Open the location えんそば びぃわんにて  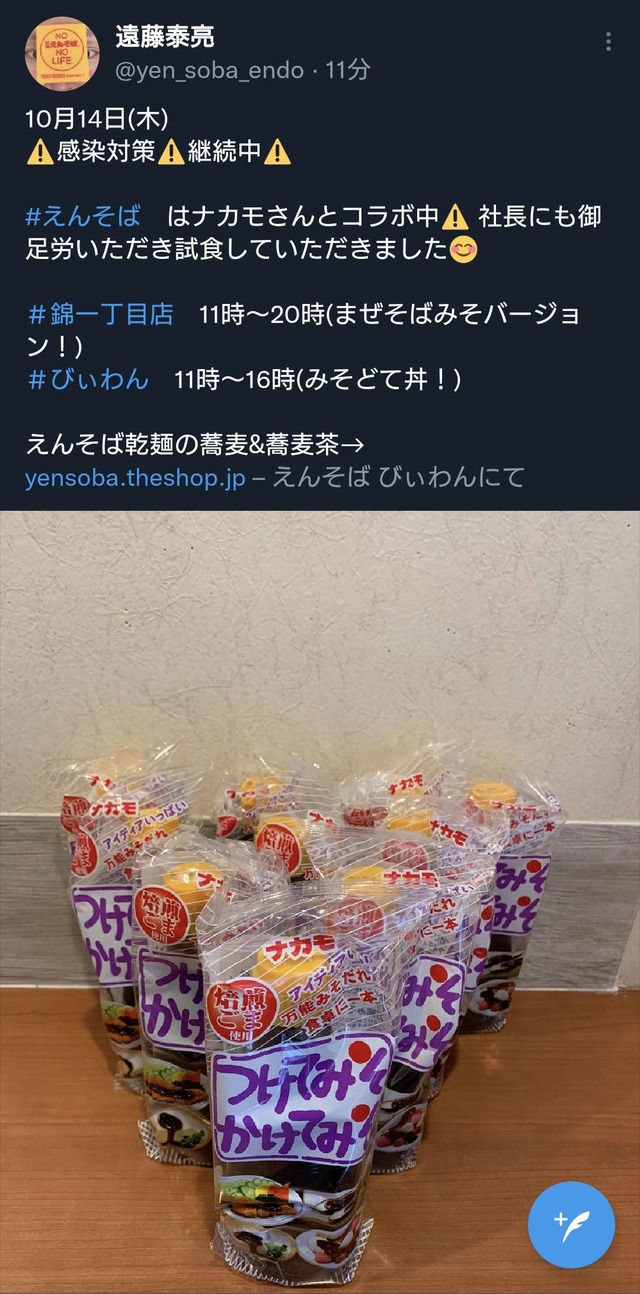398,477
